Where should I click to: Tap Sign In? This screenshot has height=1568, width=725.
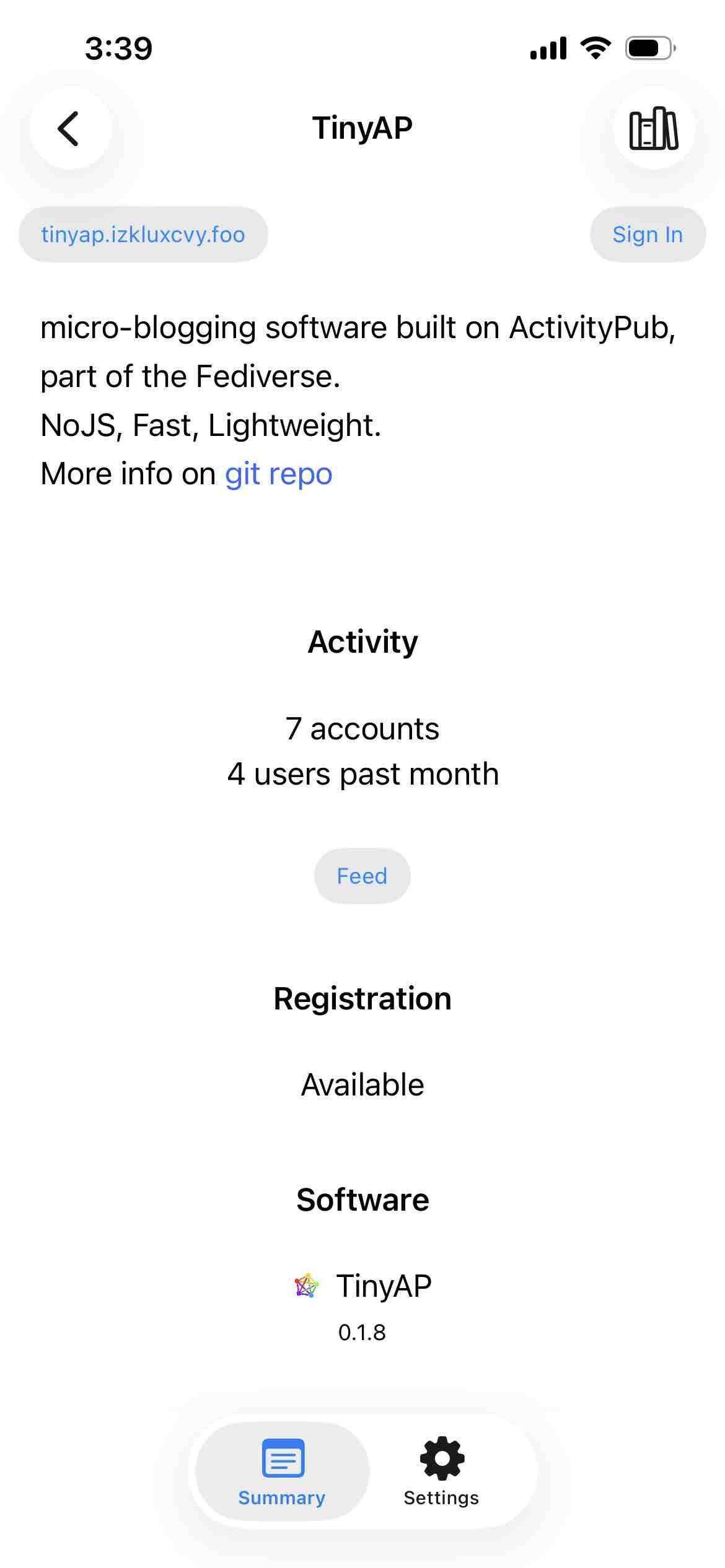point(648,235)
